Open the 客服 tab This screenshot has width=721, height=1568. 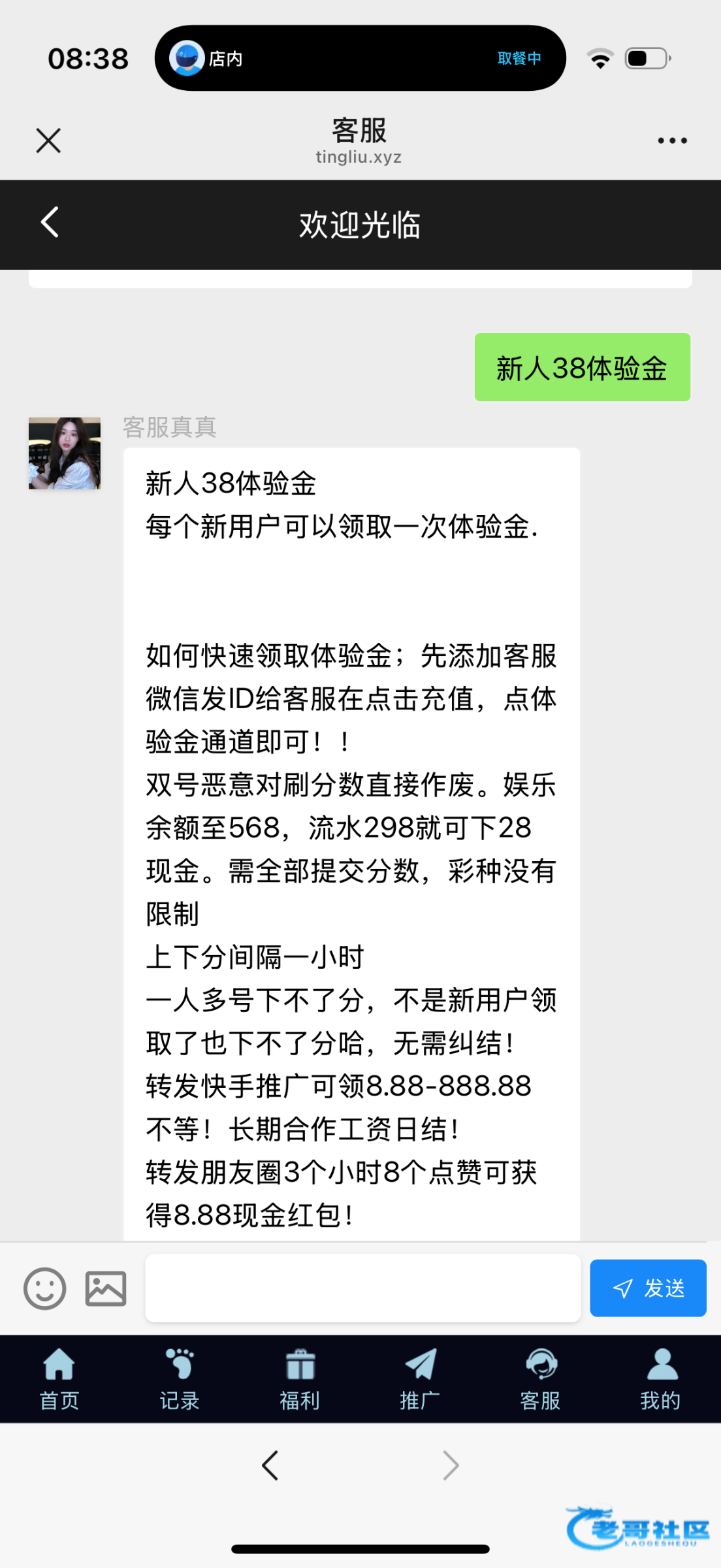[540, 1379]
